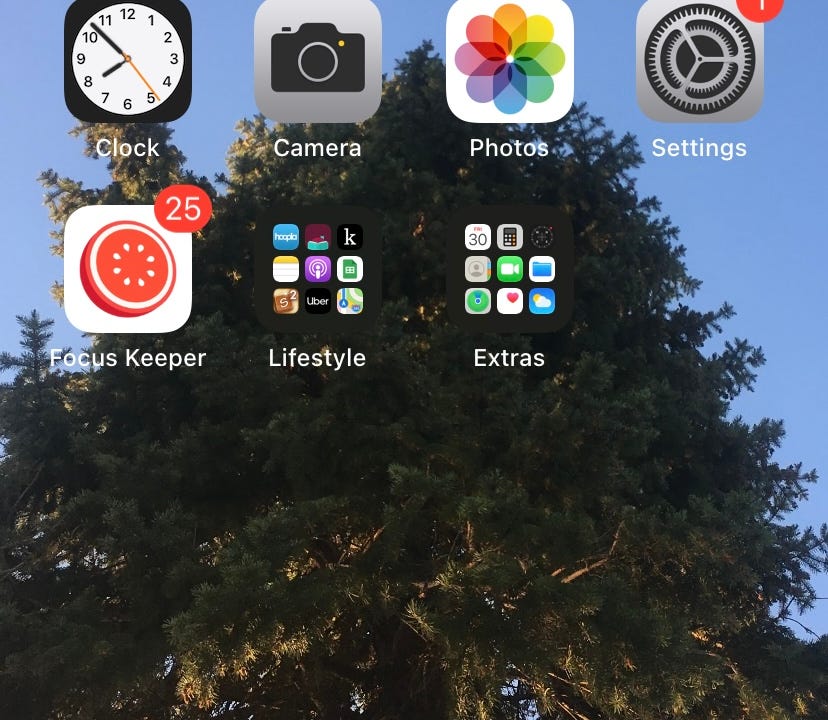Image resolution: width=828 pixels, height=720 pixels.
Task: Open the Photos app
Action: click(x=509, y=60)
